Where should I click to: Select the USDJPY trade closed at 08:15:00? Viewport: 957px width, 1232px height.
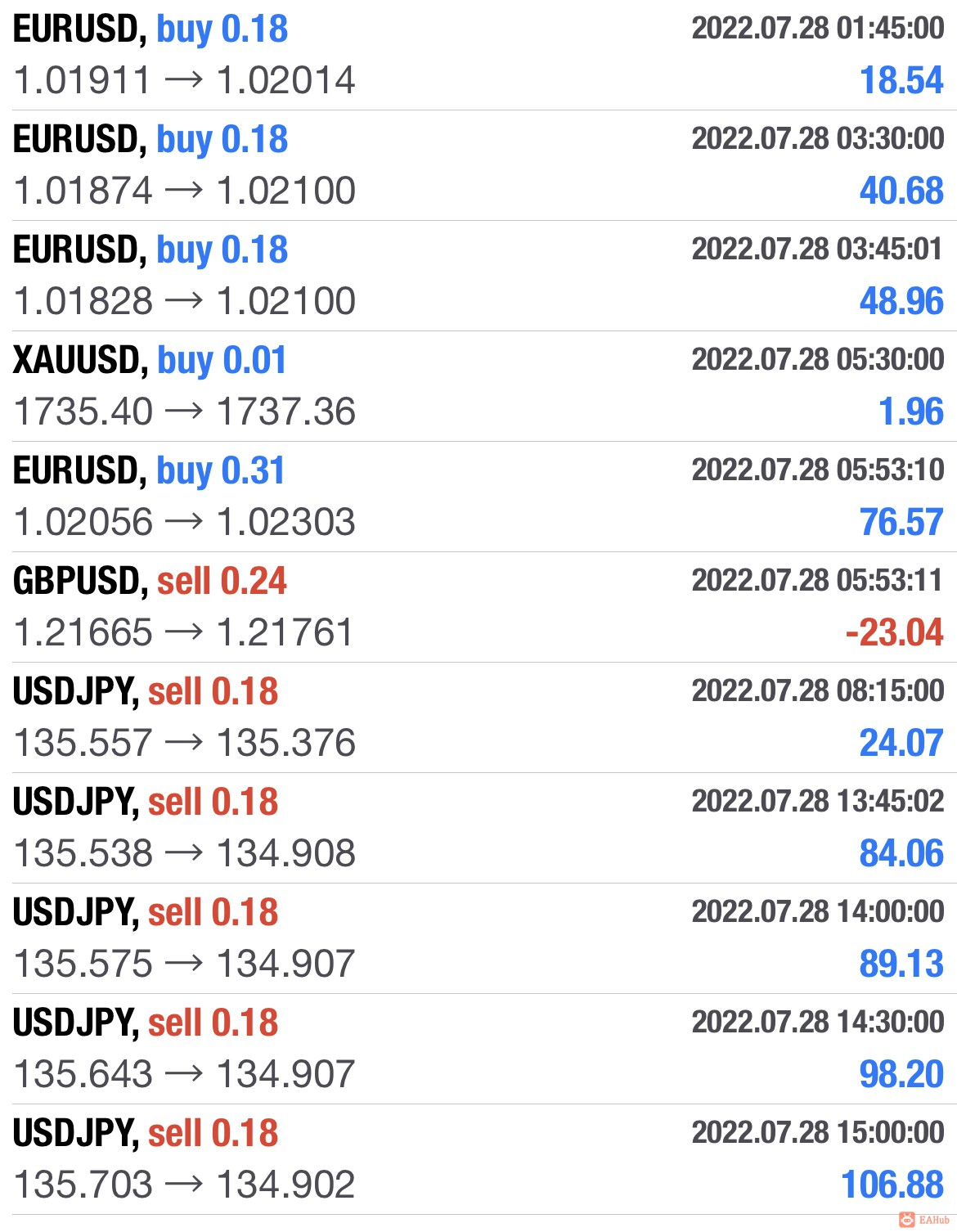[x=478, y=717]
